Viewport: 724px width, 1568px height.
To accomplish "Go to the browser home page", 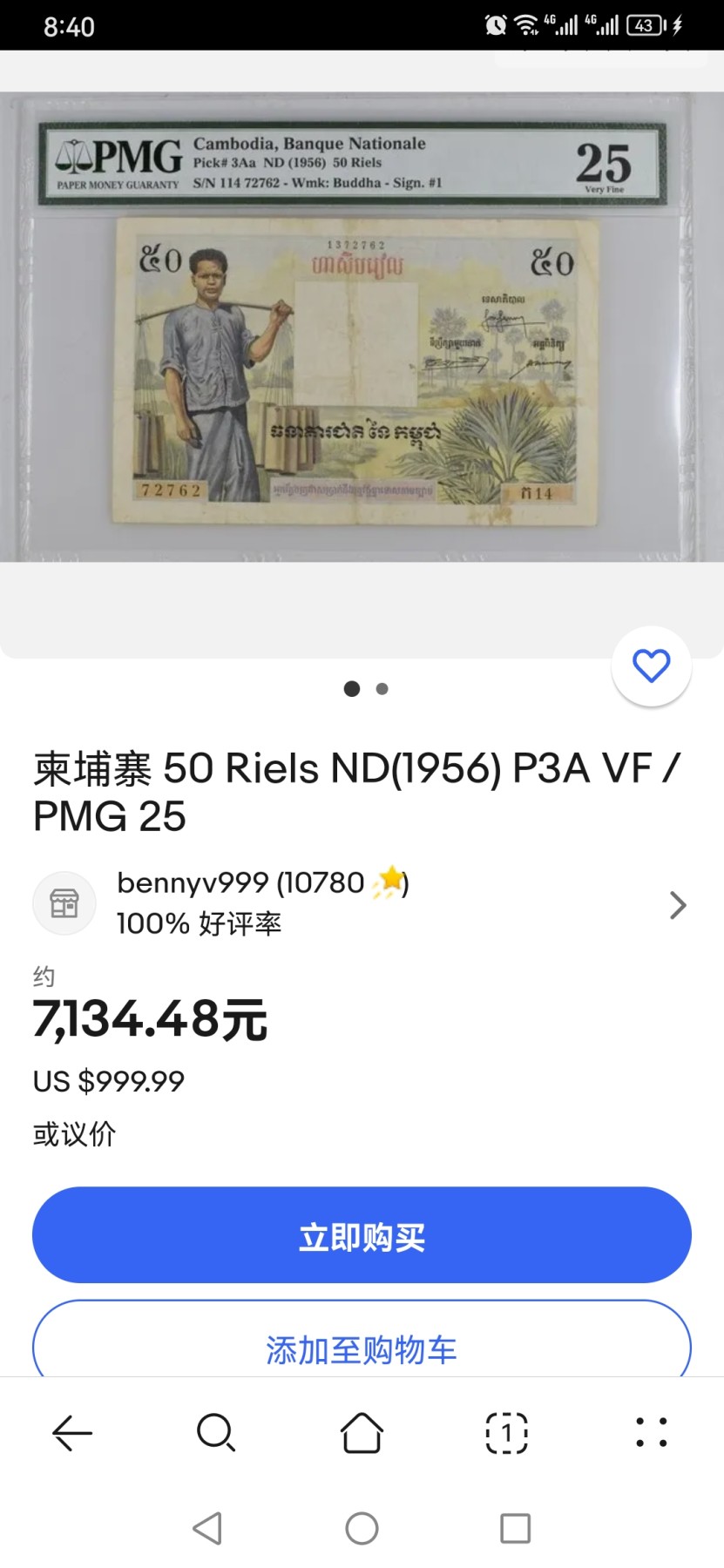I will click(362, 1433).
